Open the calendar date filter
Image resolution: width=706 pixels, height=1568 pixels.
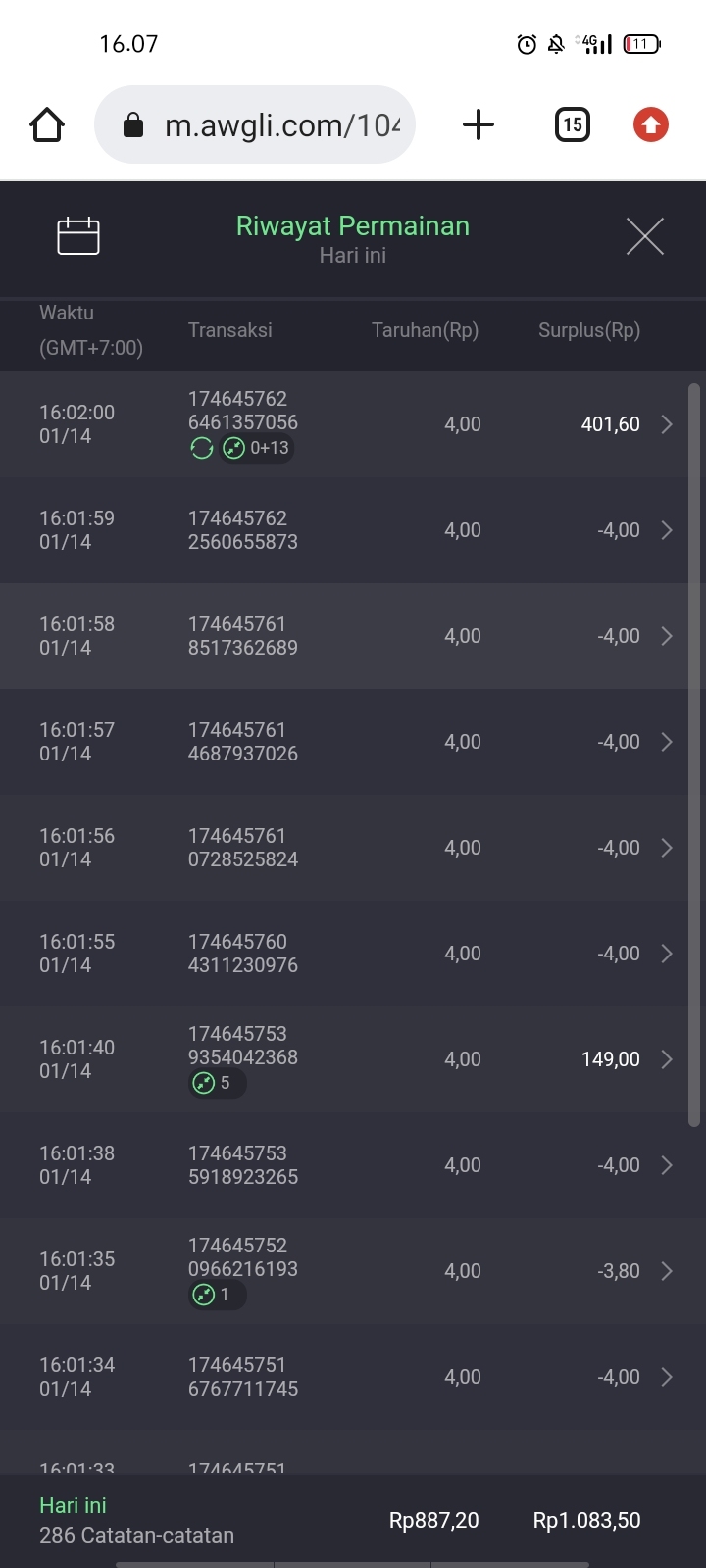point(78,236)
